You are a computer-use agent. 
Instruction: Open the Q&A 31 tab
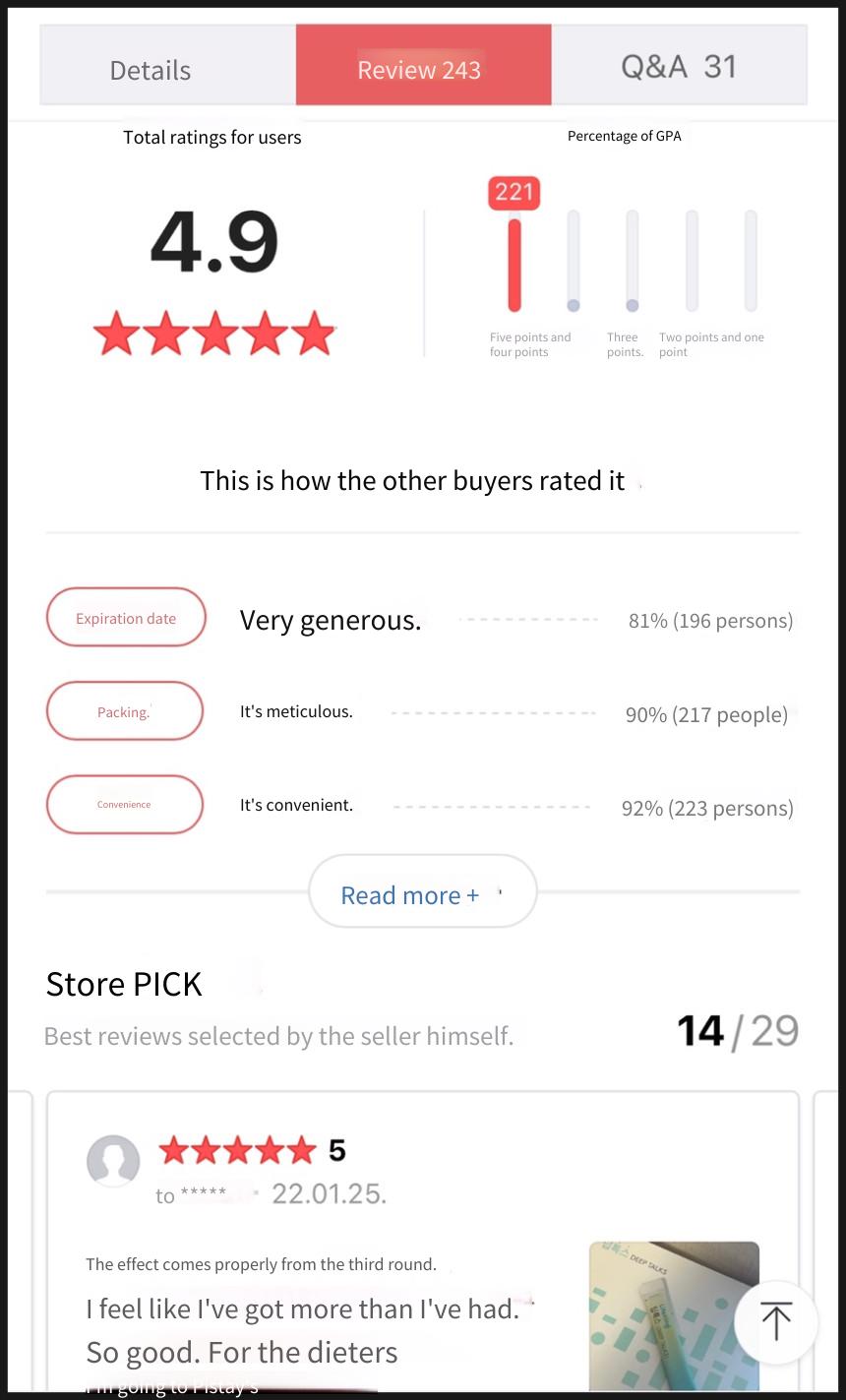pyautogui.click(x=679, y=65)
